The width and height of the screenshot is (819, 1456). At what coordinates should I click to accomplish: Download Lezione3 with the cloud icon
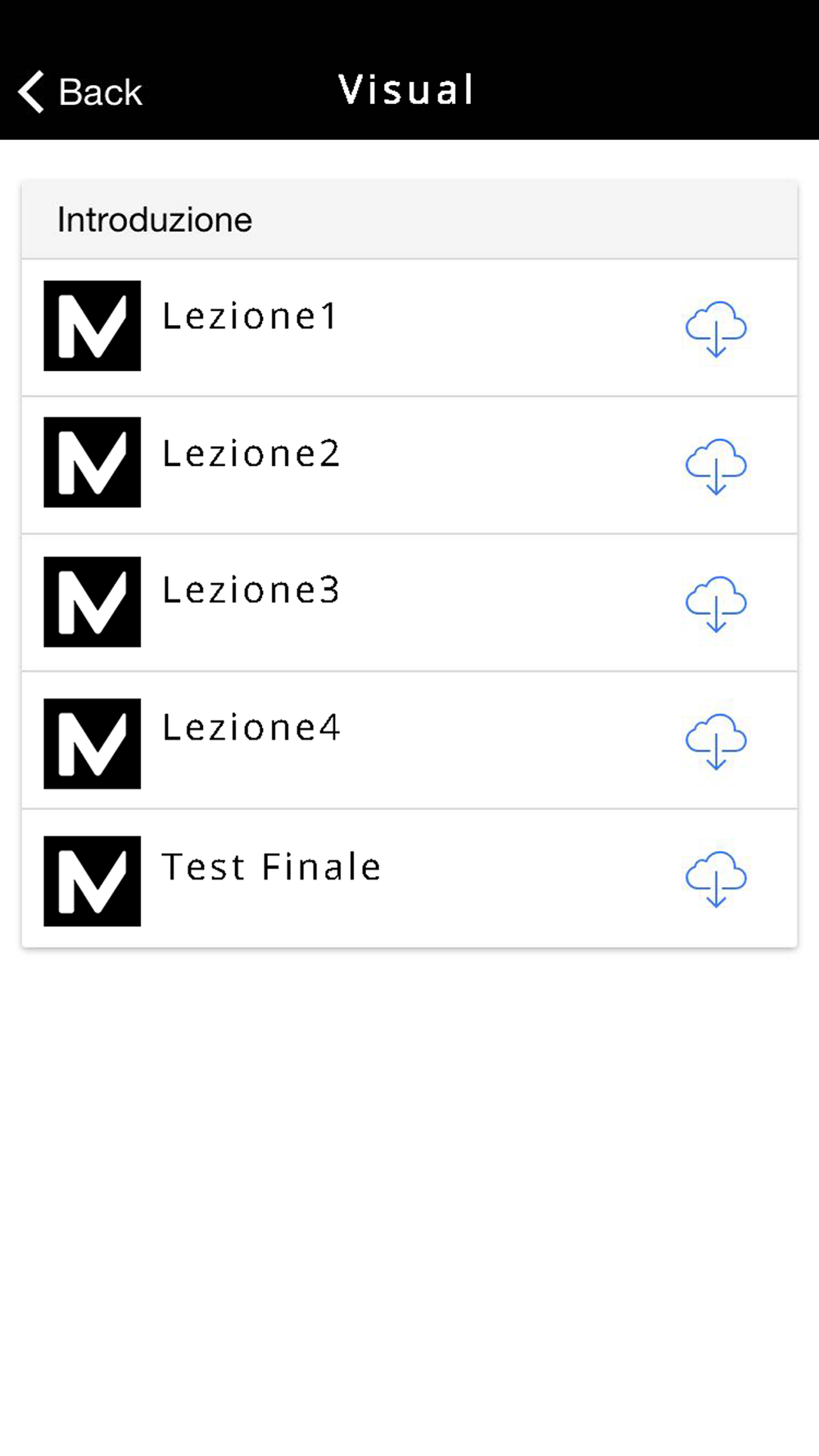(716, 604)
